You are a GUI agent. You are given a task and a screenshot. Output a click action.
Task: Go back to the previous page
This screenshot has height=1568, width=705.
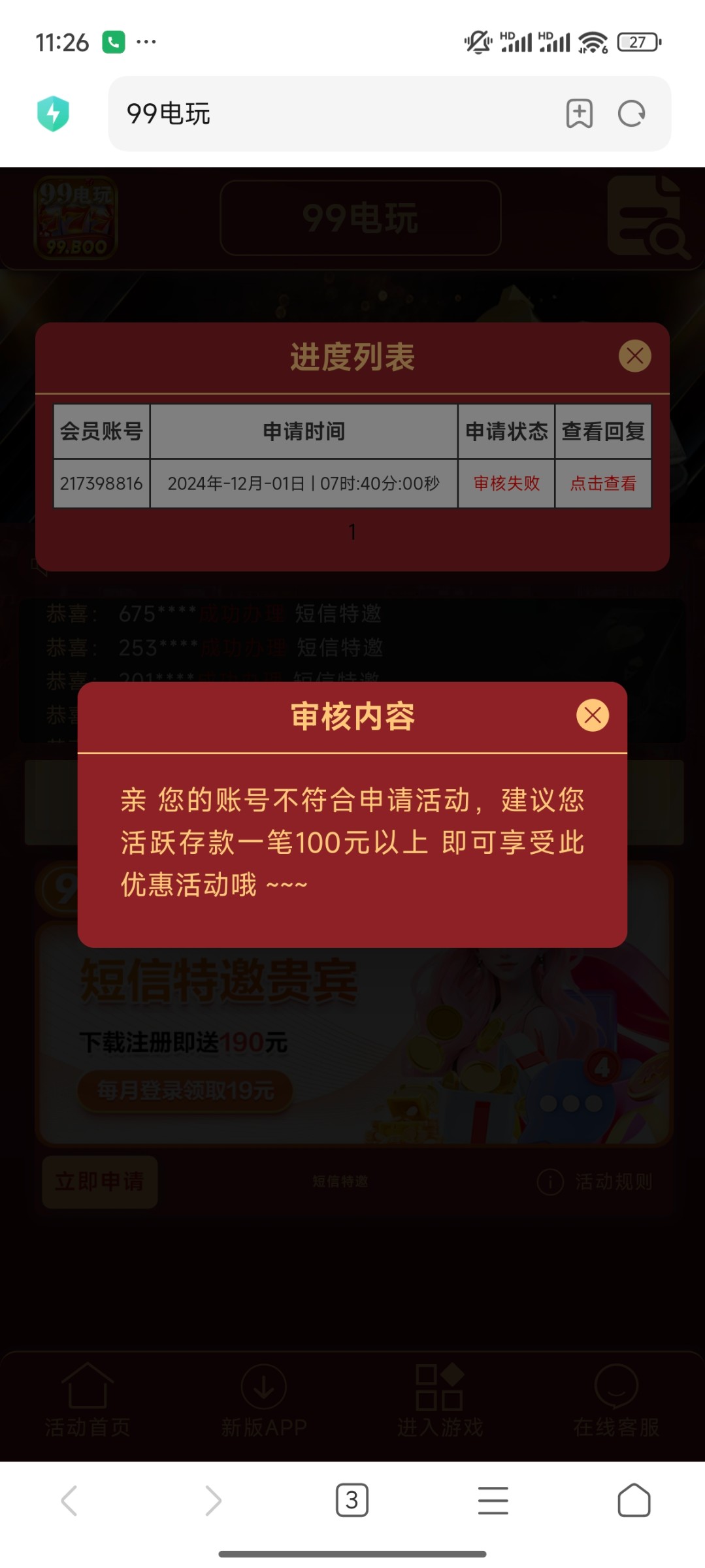click(70, 1500)
